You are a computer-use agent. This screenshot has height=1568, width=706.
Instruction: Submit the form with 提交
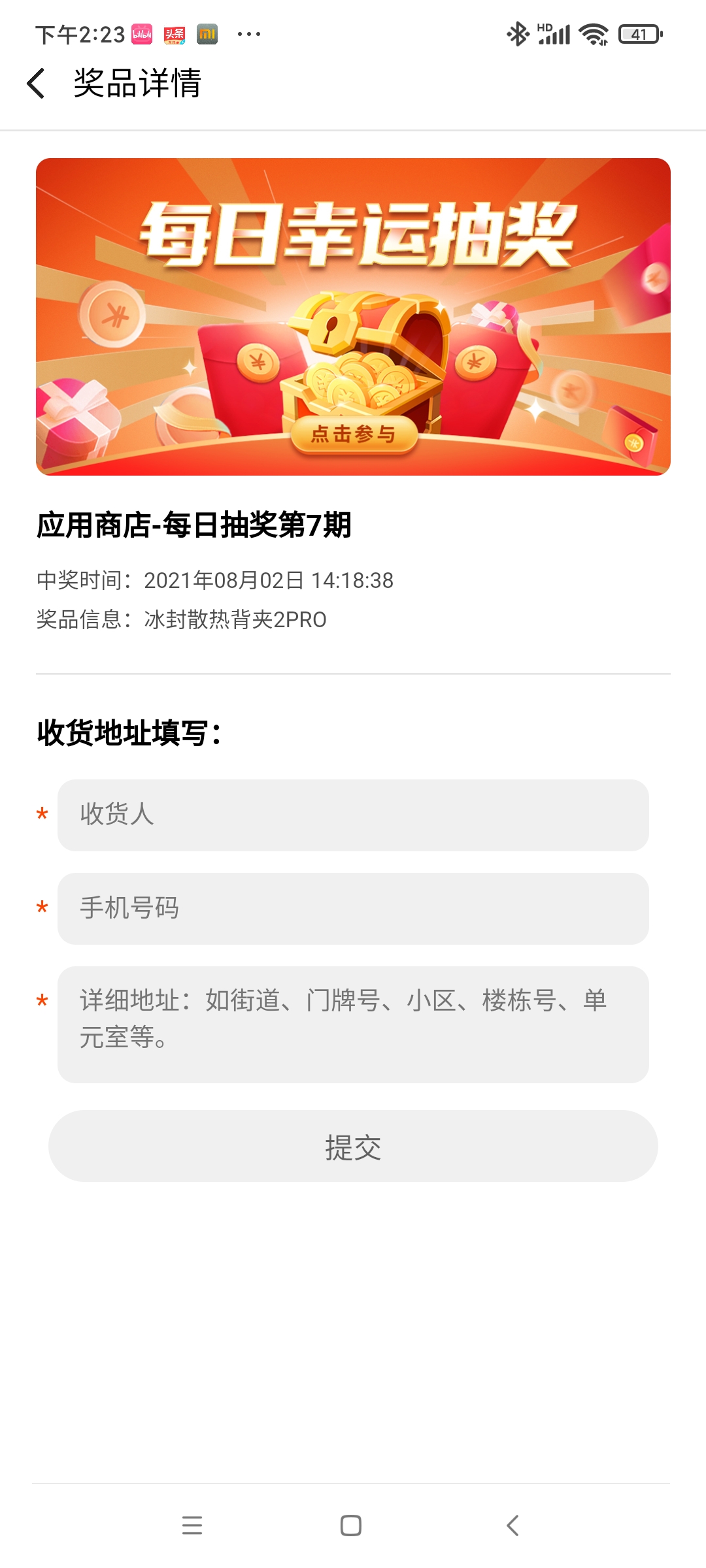[x=353, y=1146]
